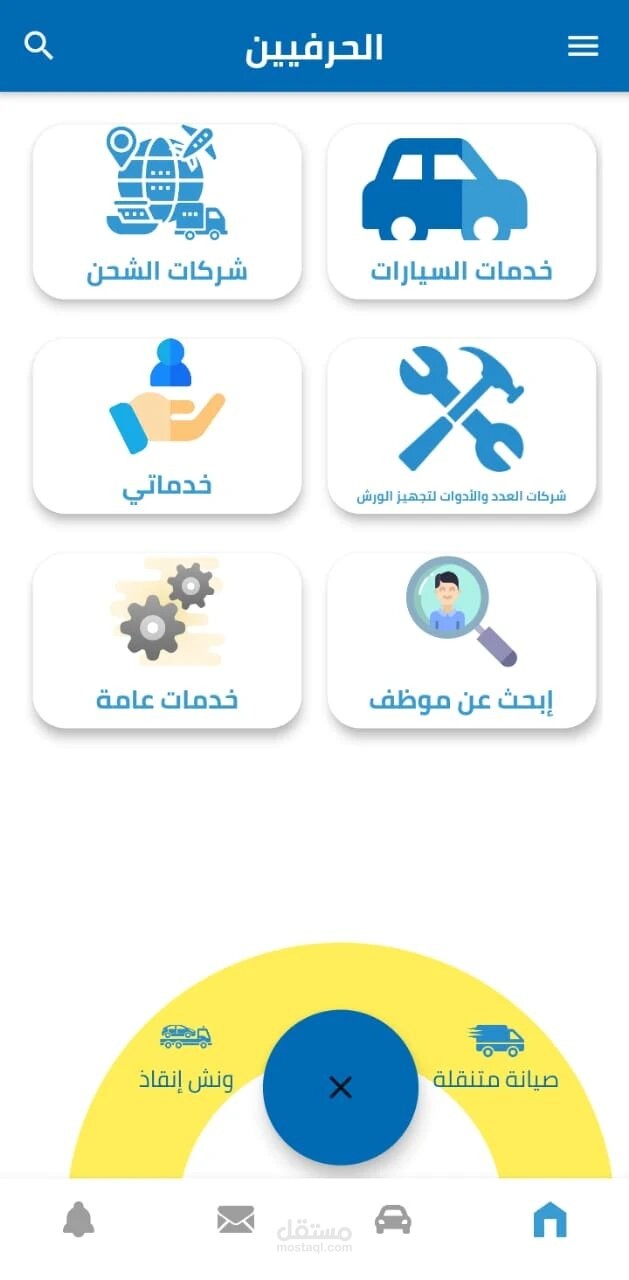
Task: Open the hamburger drawer menu
Action: [x=583, y=46]
